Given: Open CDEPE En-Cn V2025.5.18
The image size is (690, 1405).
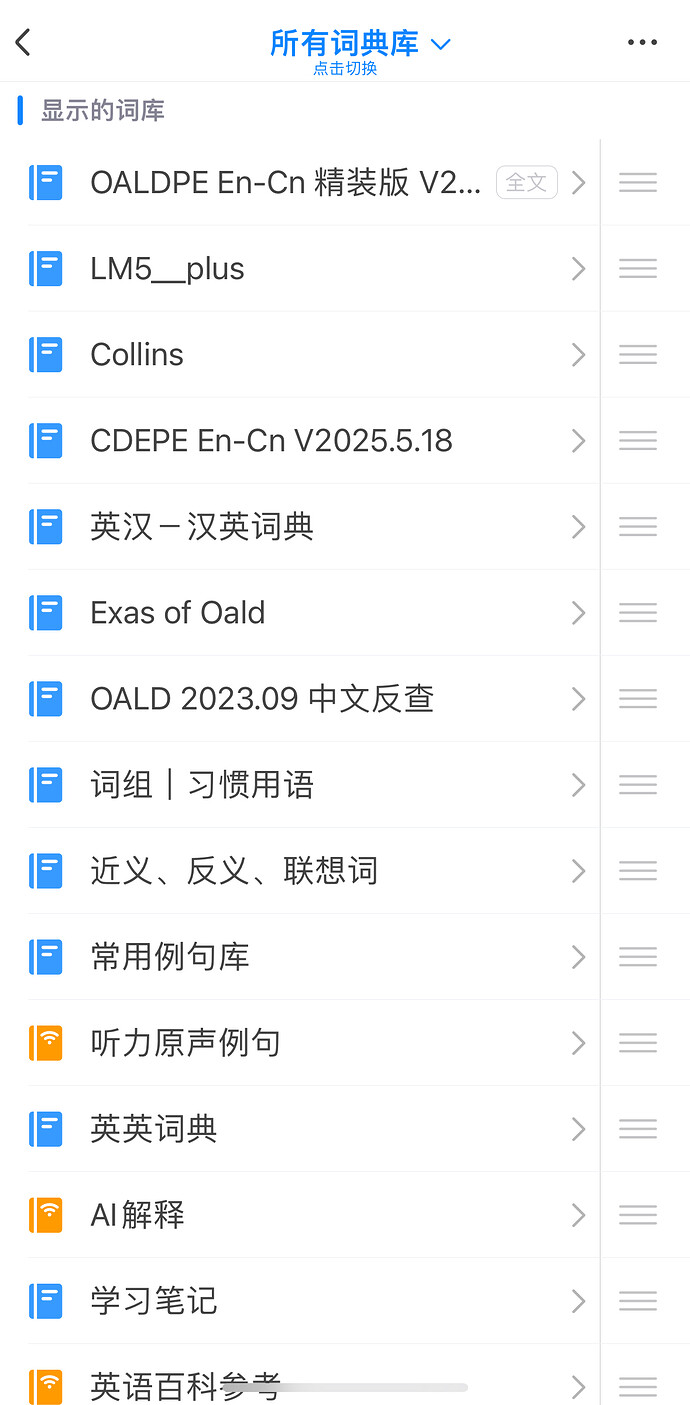Looking at the screenshot, I should [300, 441].
